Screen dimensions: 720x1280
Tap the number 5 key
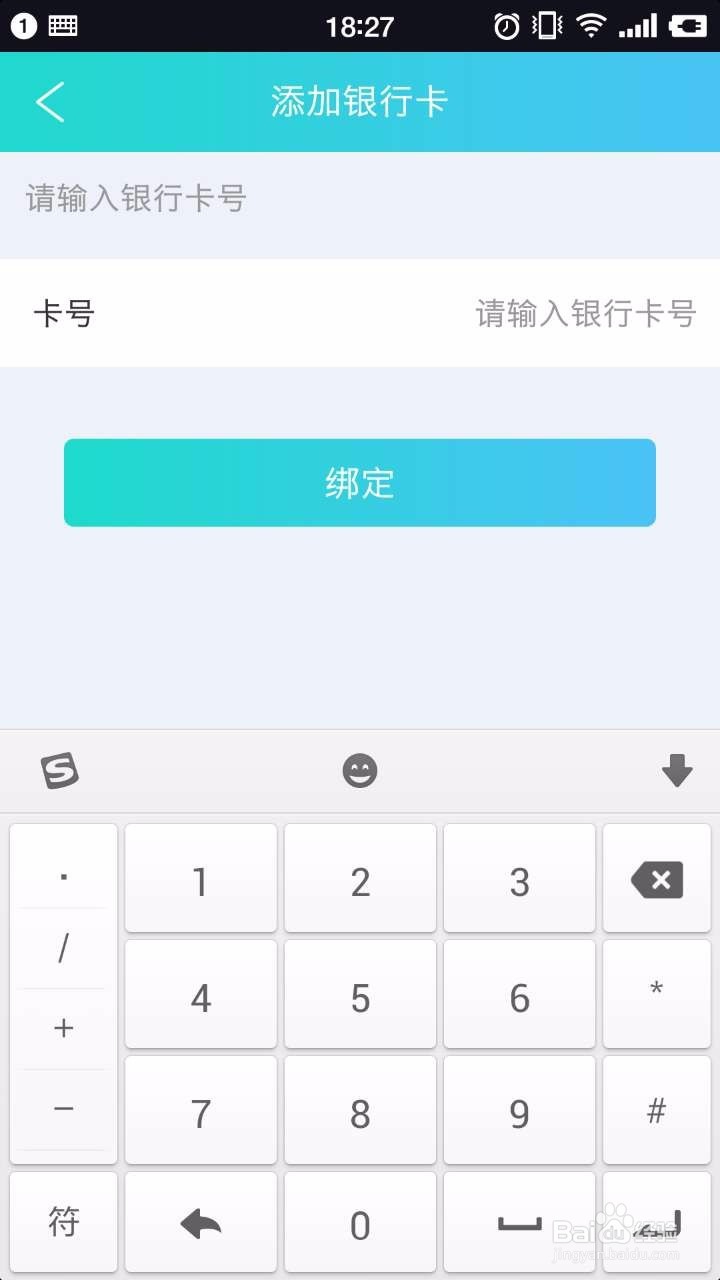[x=360, y=993]
